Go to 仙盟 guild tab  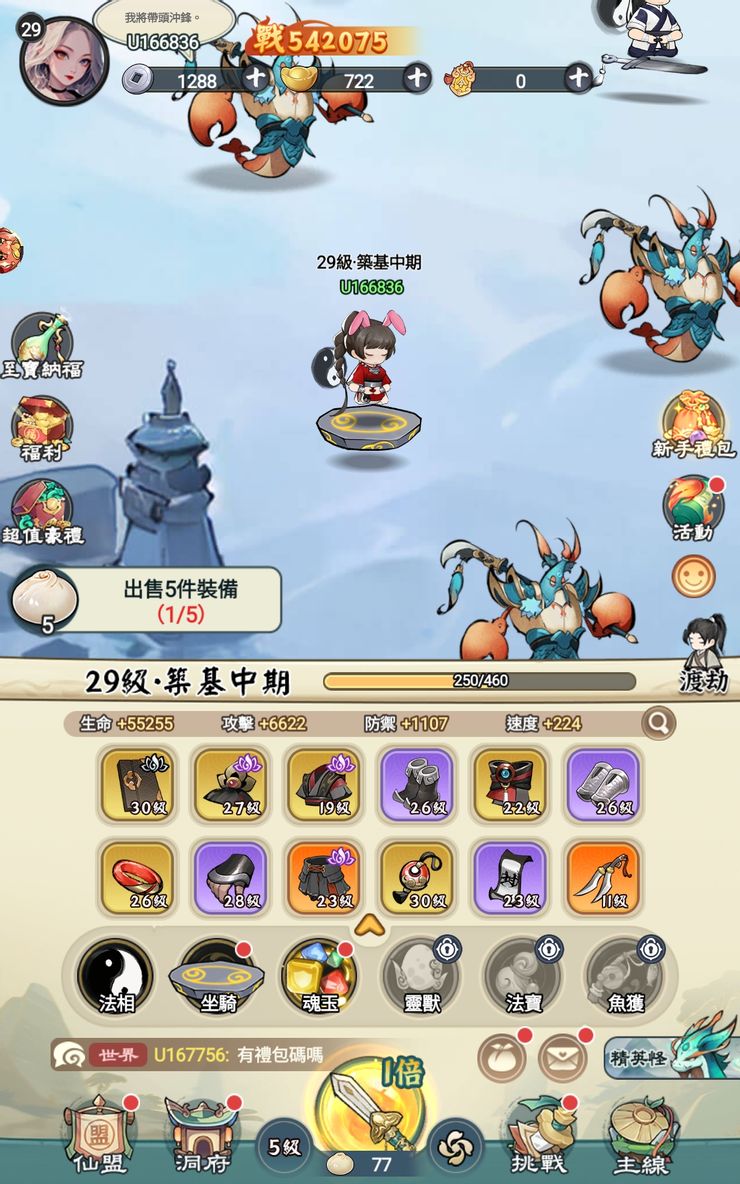tap(98, 1136)
